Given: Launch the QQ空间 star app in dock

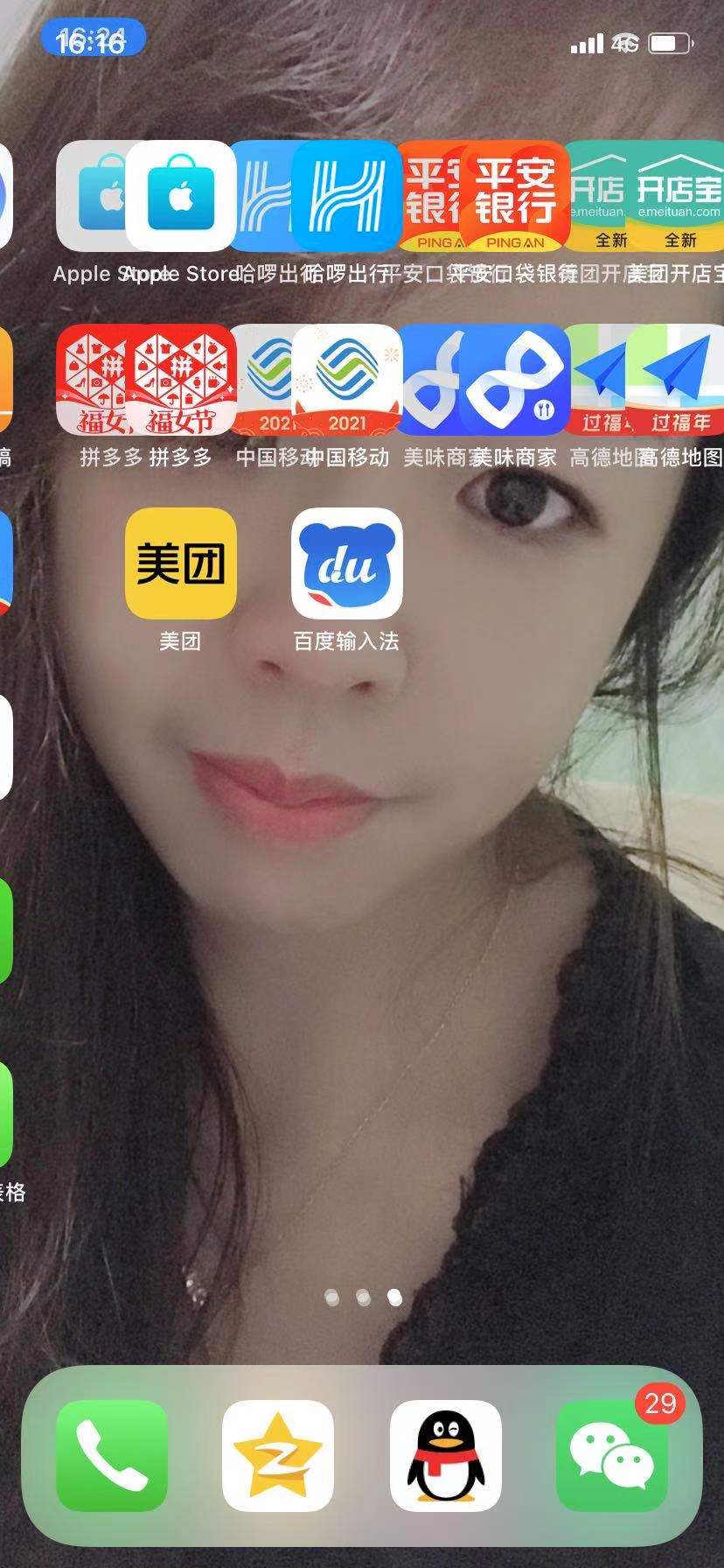Looking at the screenshot, I should (x=278, y=1456).
